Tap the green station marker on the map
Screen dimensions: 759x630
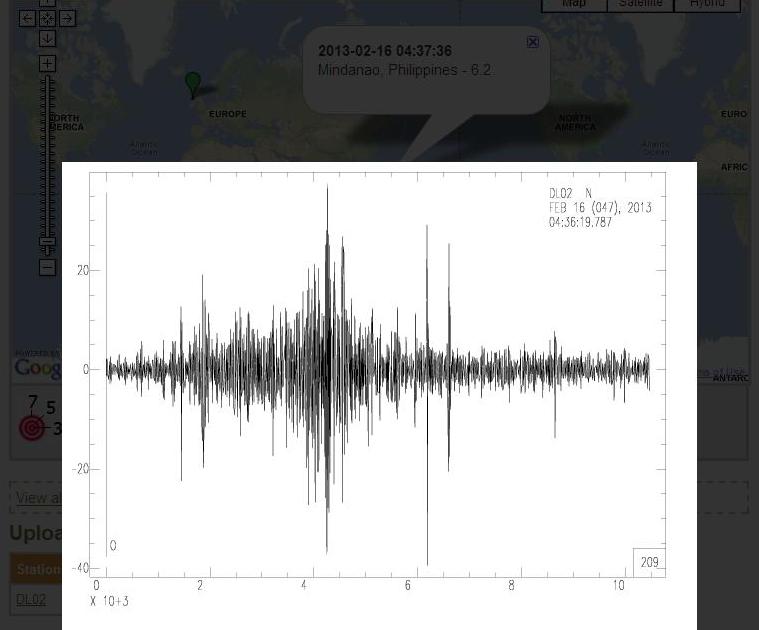tap(193, 83)
